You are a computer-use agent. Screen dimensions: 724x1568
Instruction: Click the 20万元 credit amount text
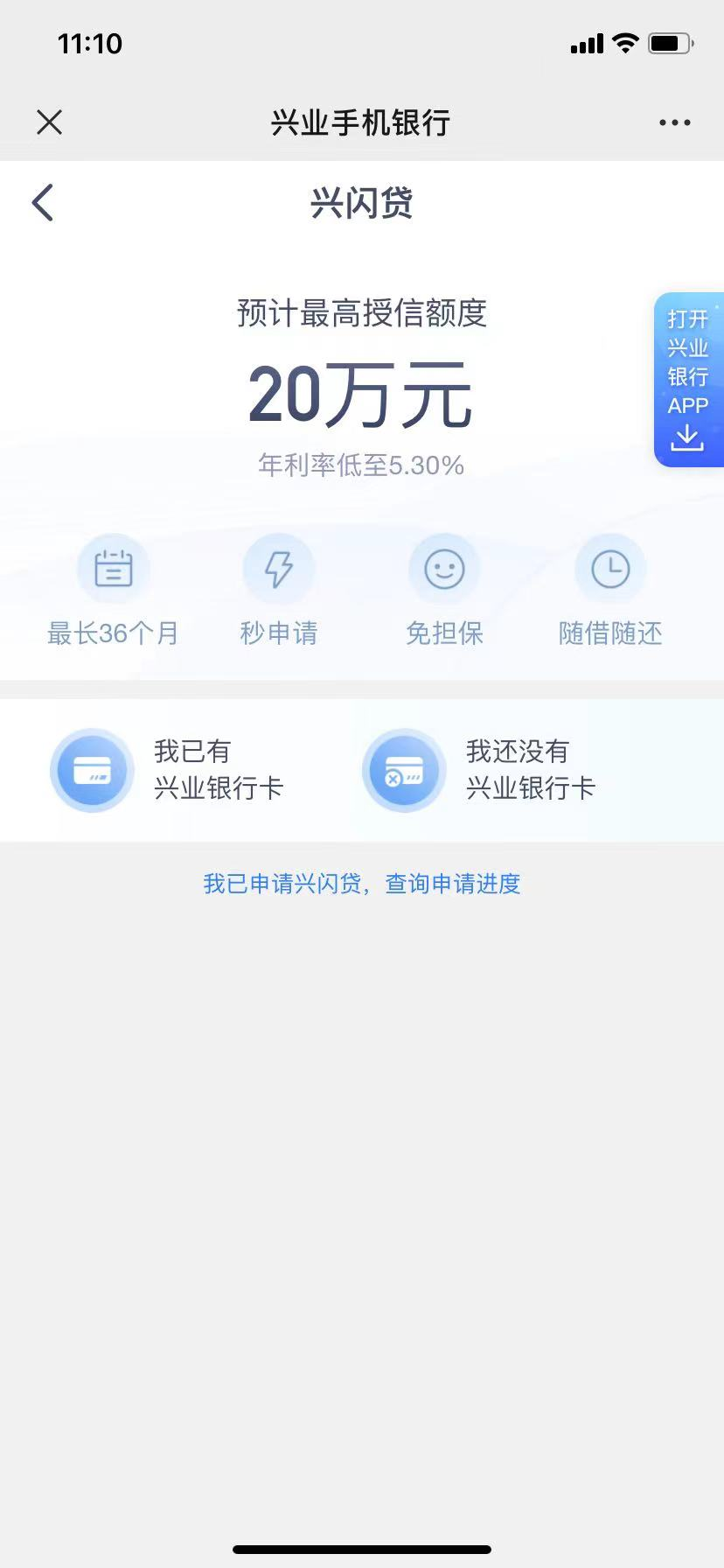[x=361, y=394]
